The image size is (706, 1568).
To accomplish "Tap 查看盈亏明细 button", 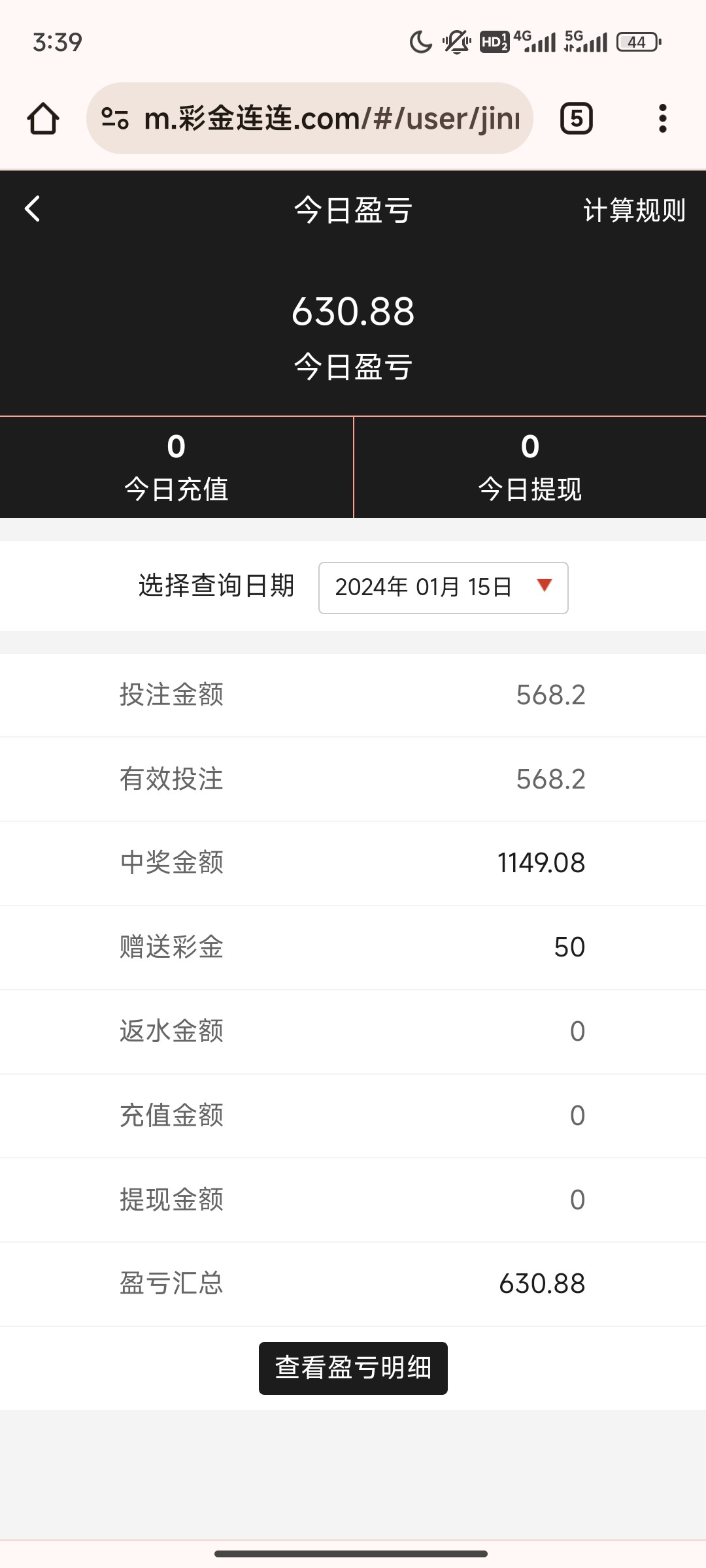I will coord(353,1367).
